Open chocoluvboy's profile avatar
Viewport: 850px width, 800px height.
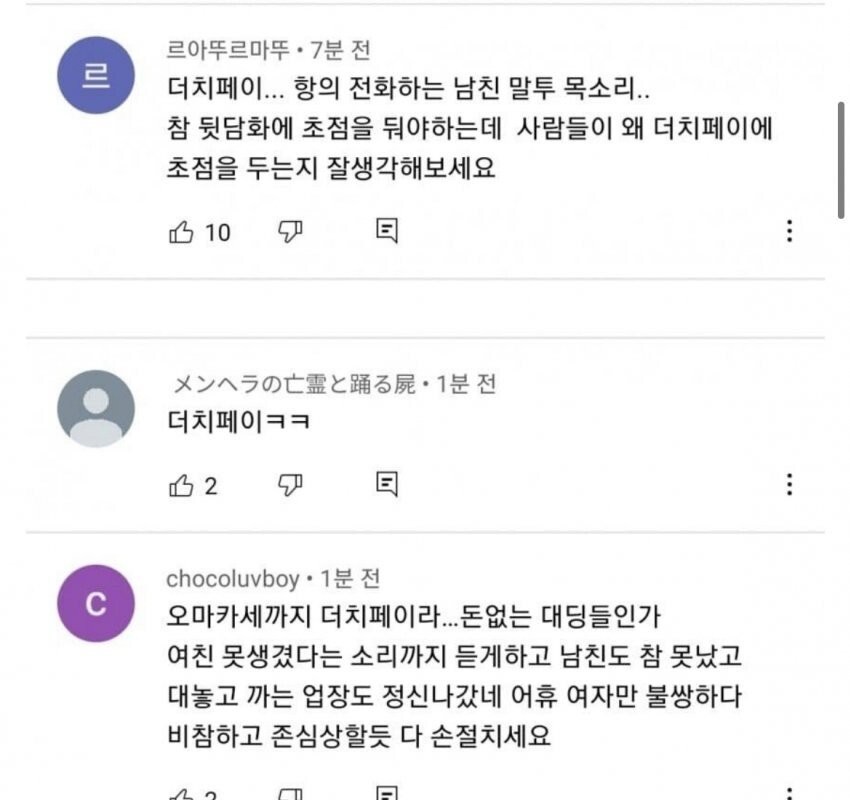[96, 603]
